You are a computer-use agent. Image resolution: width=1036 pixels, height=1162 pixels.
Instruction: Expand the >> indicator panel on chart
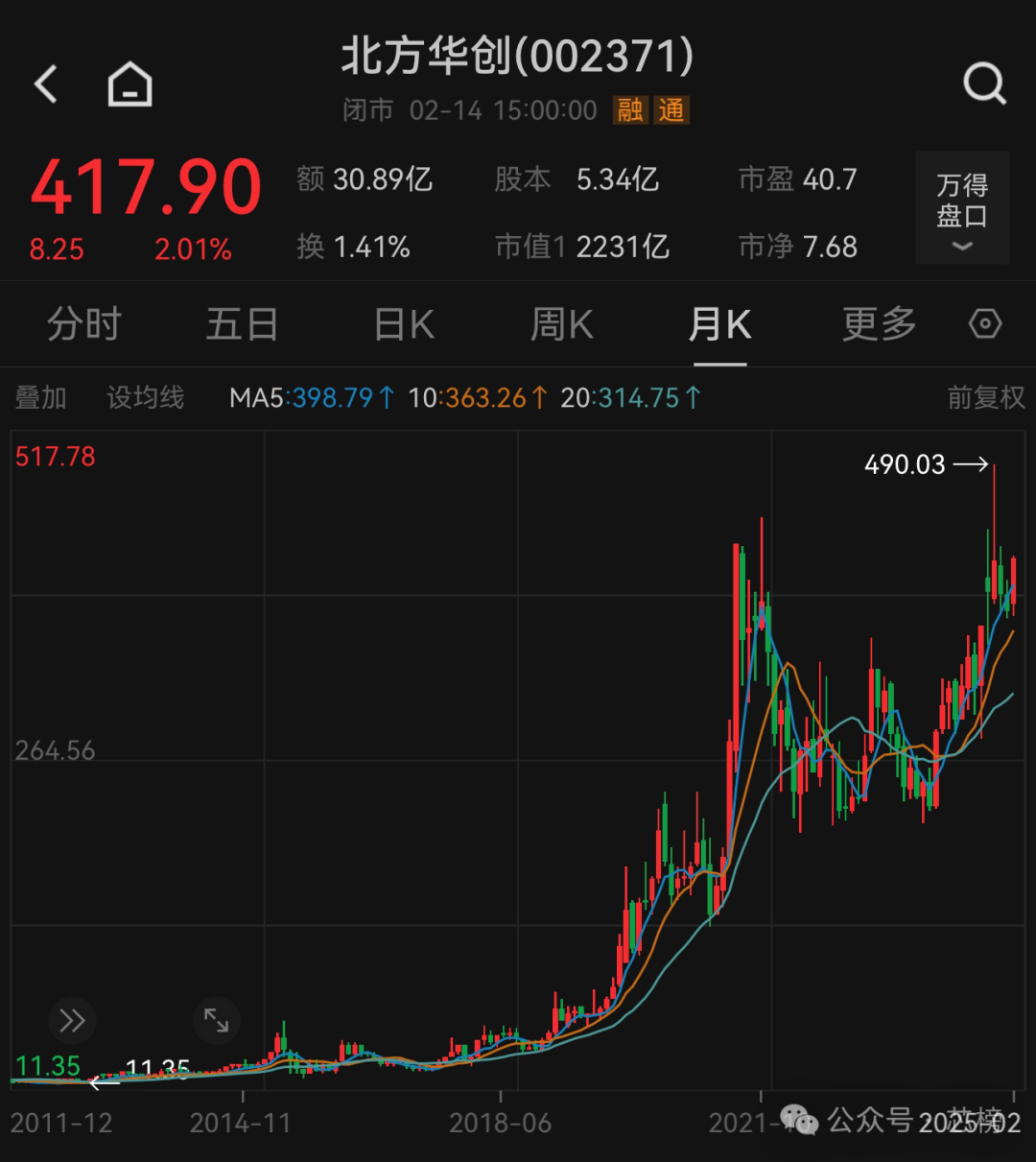click(x=72, y=1021)
